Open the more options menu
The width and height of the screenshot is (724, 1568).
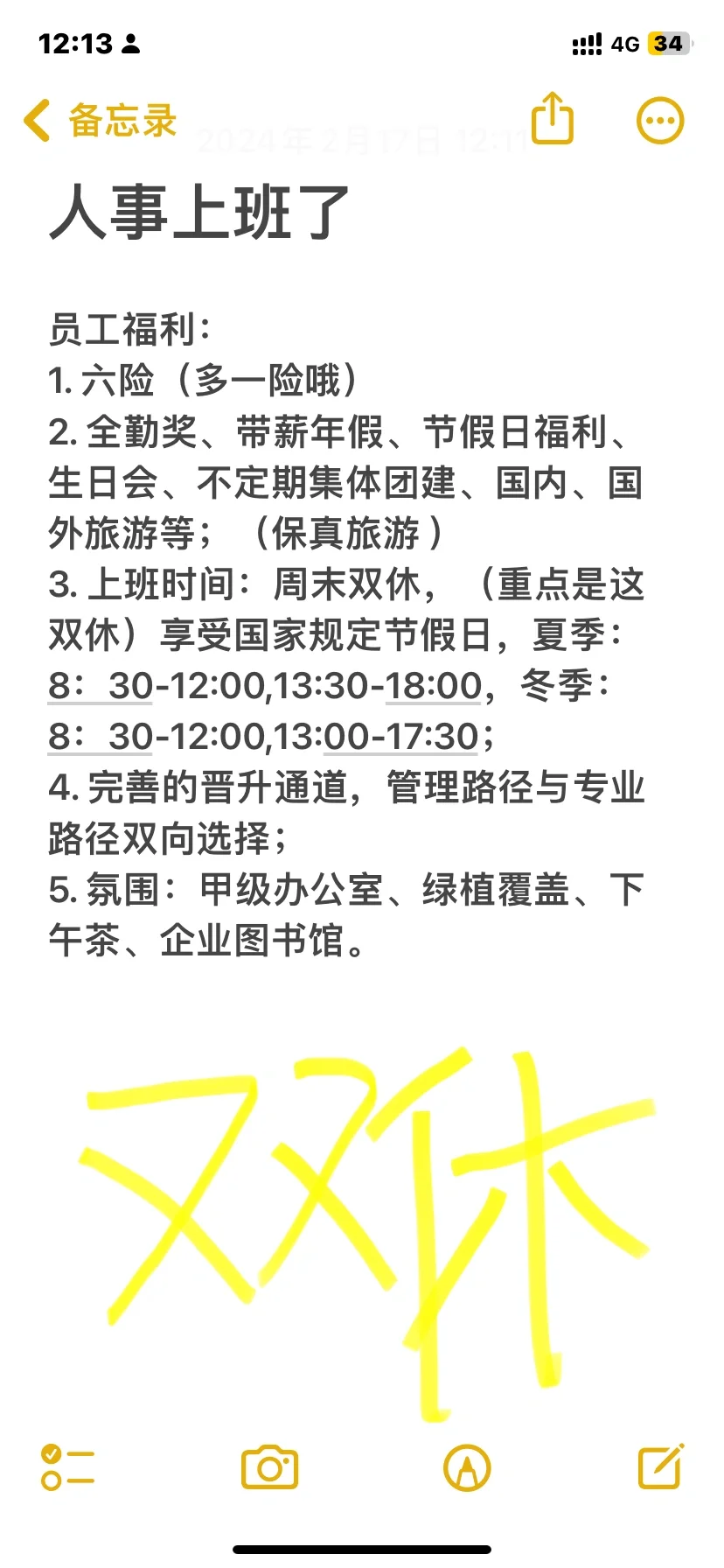(x=659, y=121)
